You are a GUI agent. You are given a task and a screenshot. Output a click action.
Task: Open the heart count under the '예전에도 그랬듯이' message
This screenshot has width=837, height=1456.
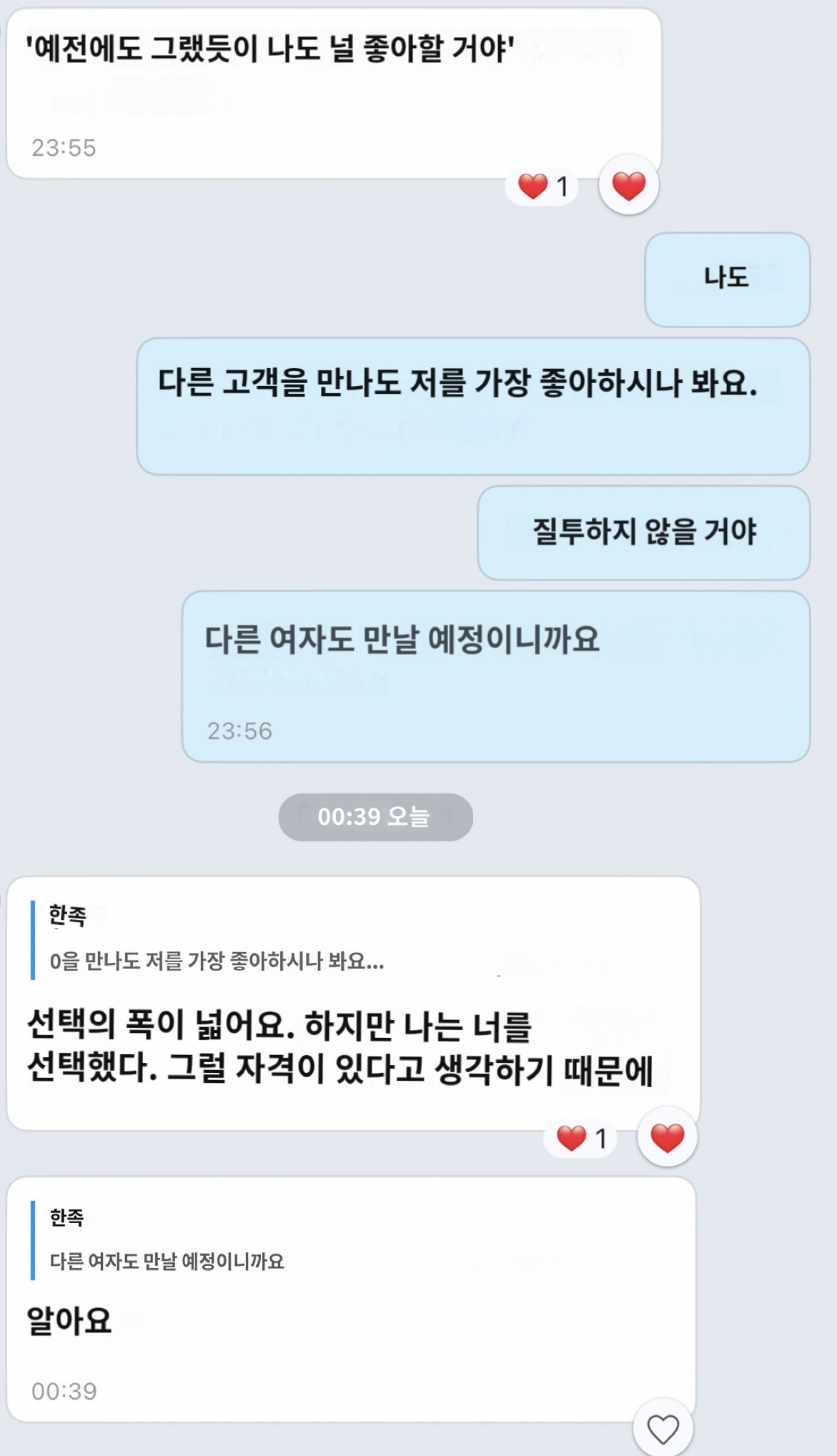click(x=543, y=187)
